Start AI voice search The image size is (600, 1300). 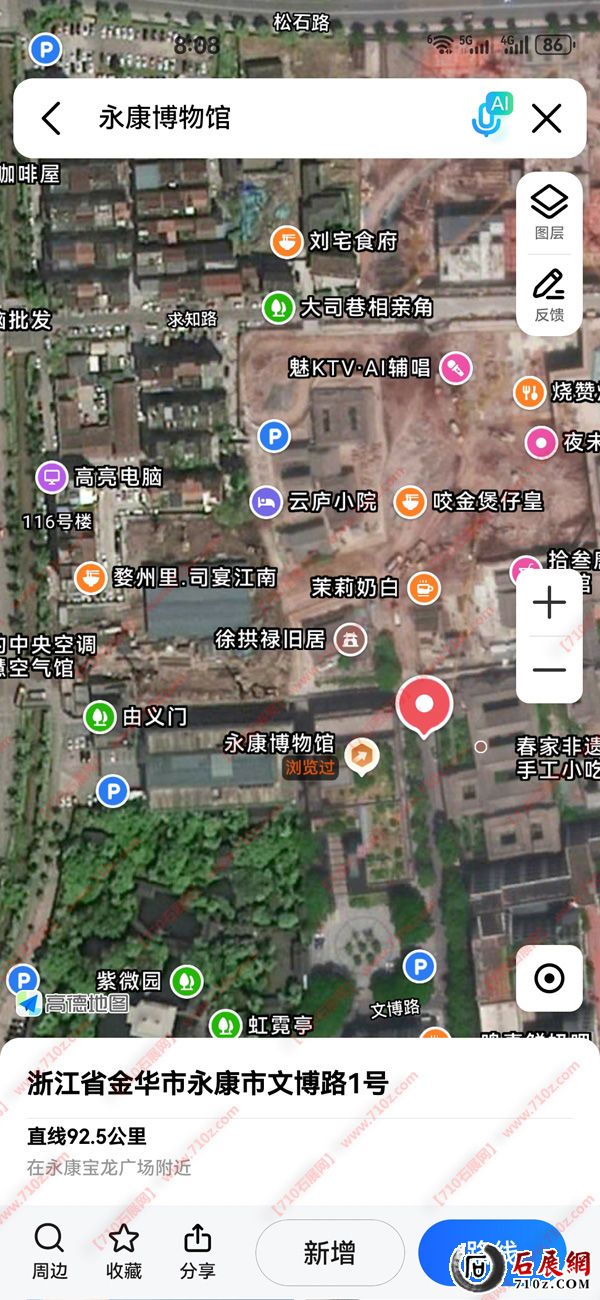coord(491,116)
